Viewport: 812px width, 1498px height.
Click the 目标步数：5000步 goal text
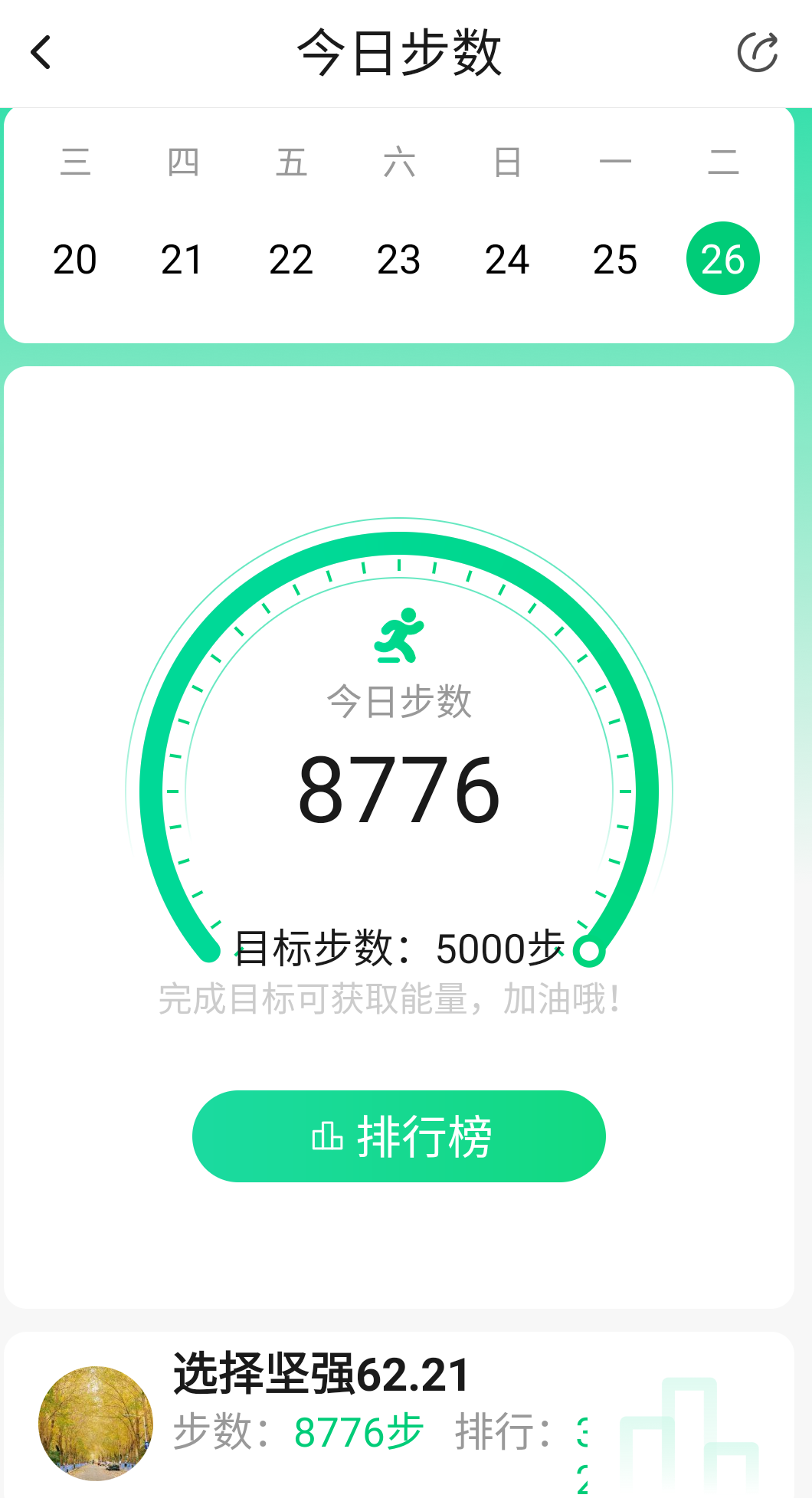pos(399,949)
